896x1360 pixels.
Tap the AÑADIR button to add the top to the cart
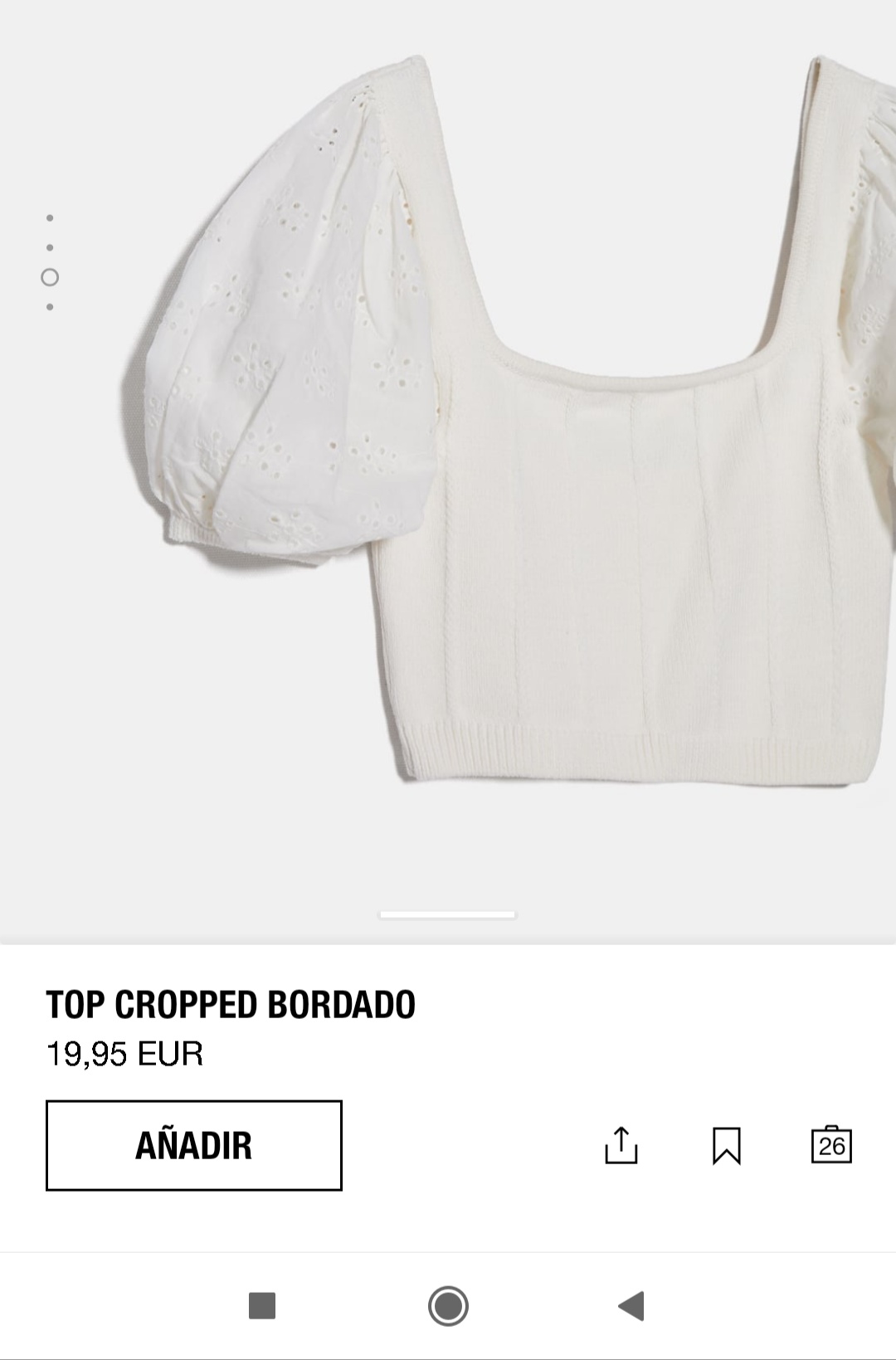tap(193, 1145)
